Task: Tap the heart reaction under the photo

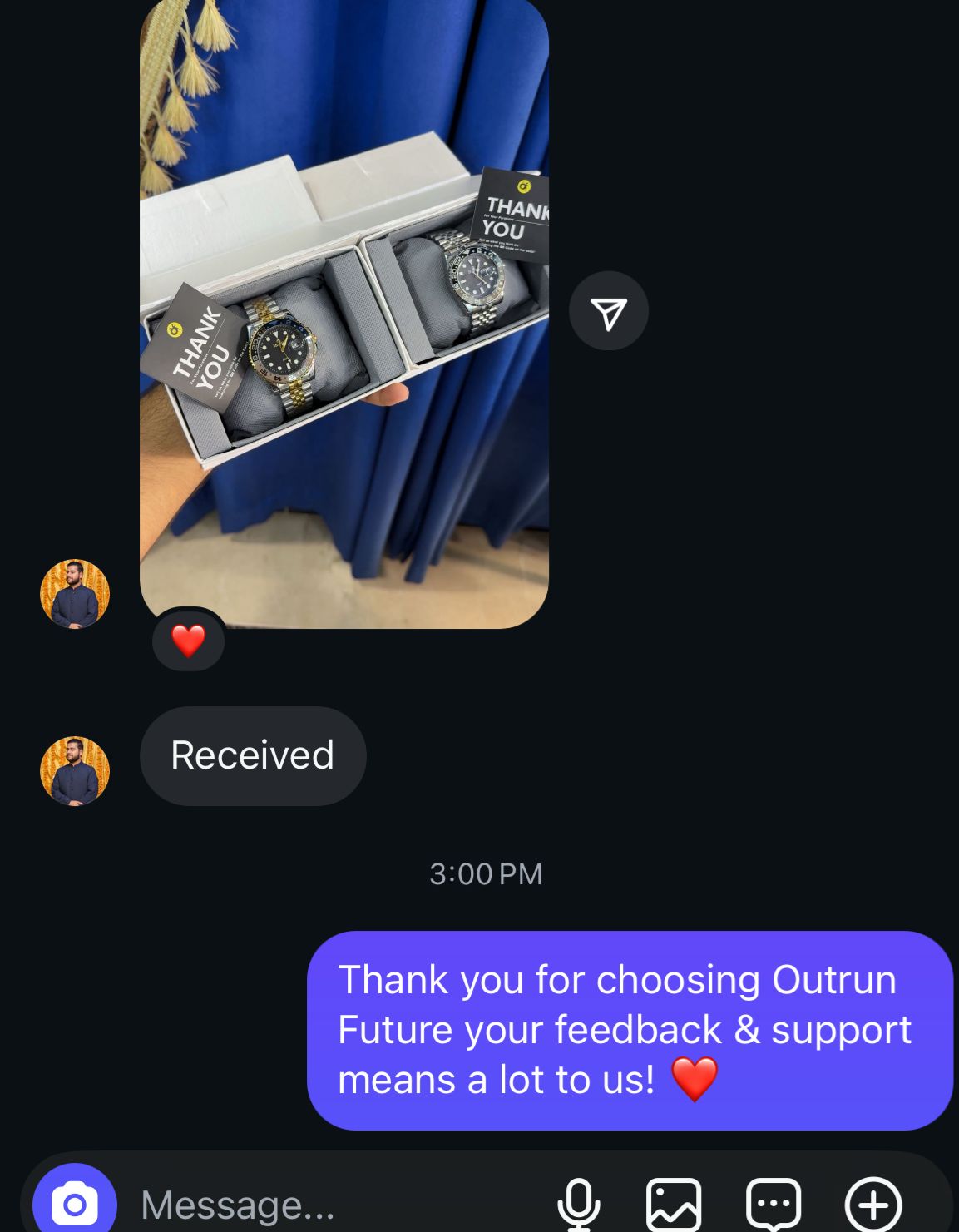Action: (x=189, y=641)
